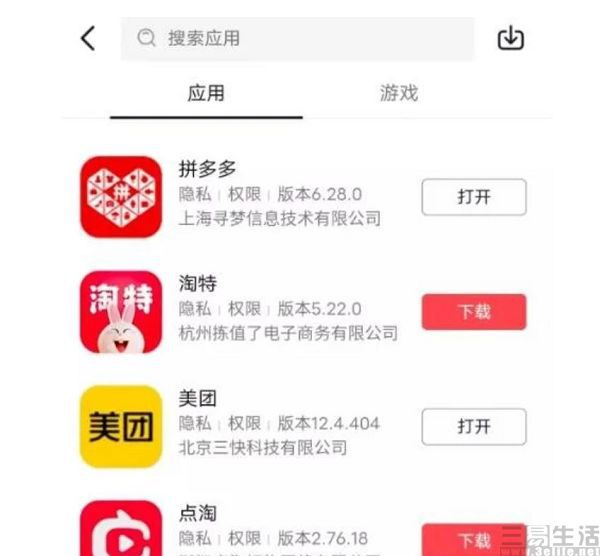Go back using the arrow icon

88,39
